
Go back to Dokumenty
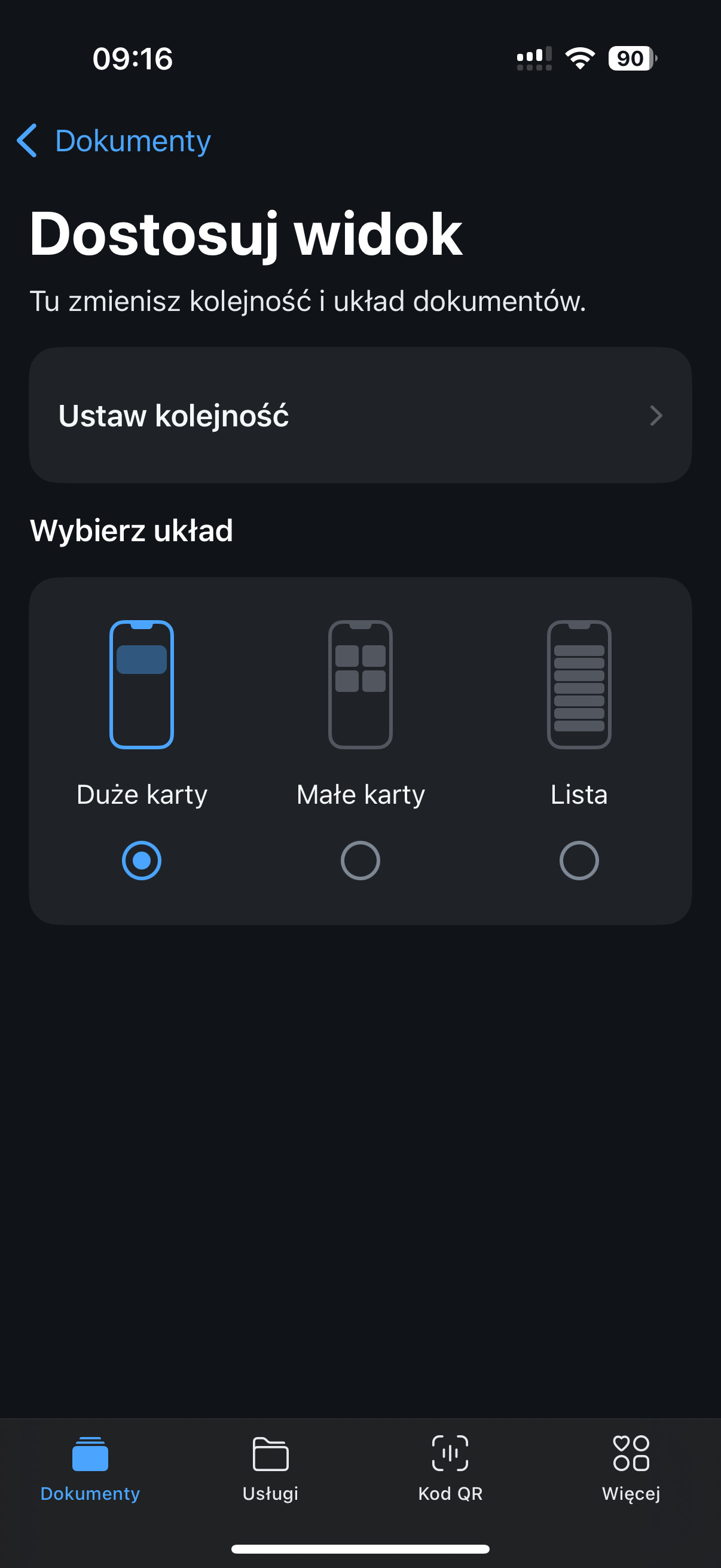[114, 141]
